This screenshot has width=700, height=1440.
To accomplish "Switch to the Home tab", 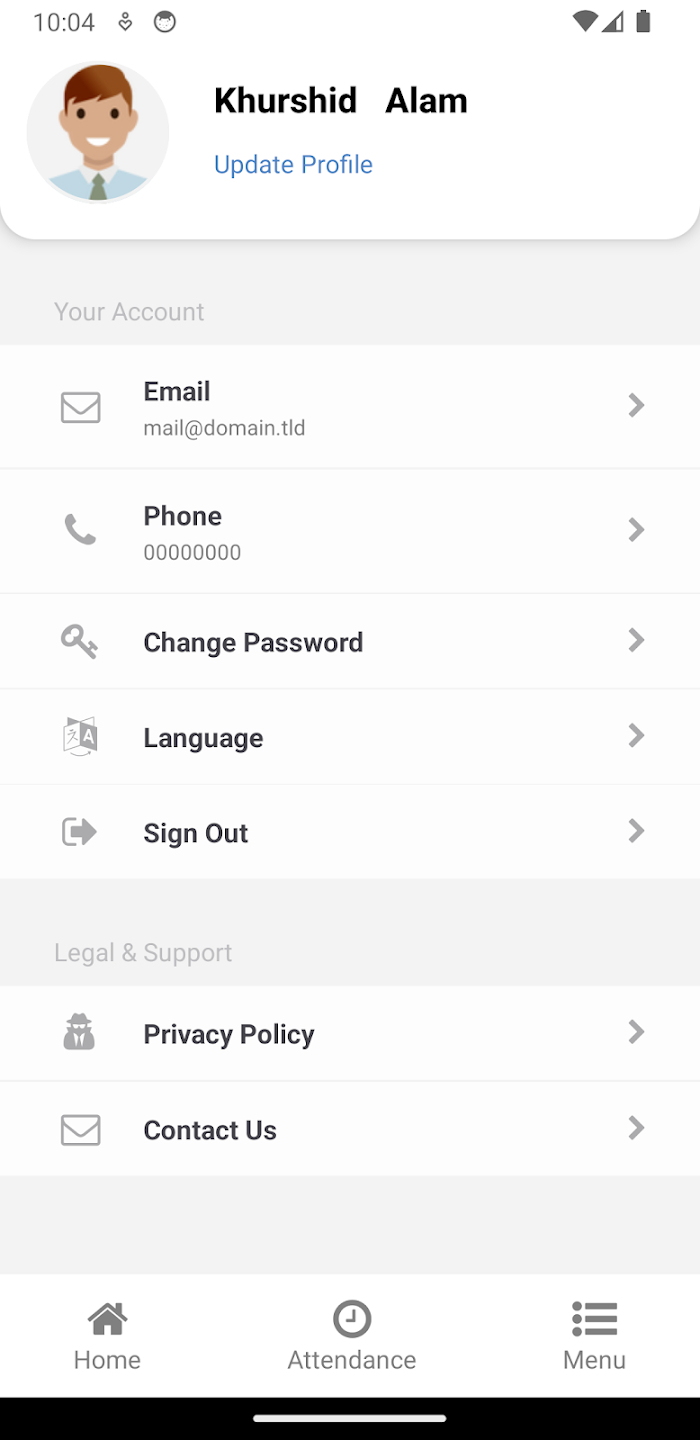I will pyautogui.click(x=107, y=1336).
